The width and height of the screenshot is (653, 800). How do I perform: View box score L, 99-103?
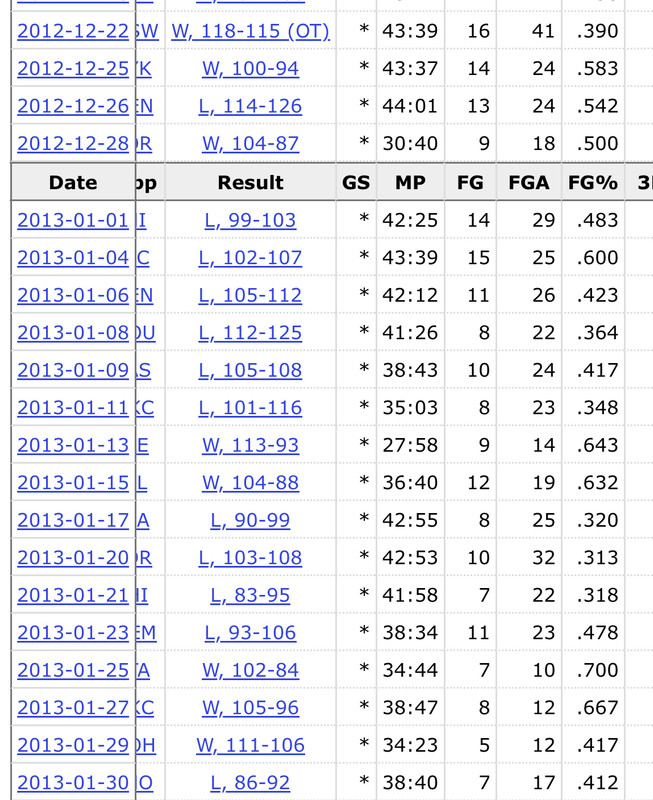pos(250,220)
